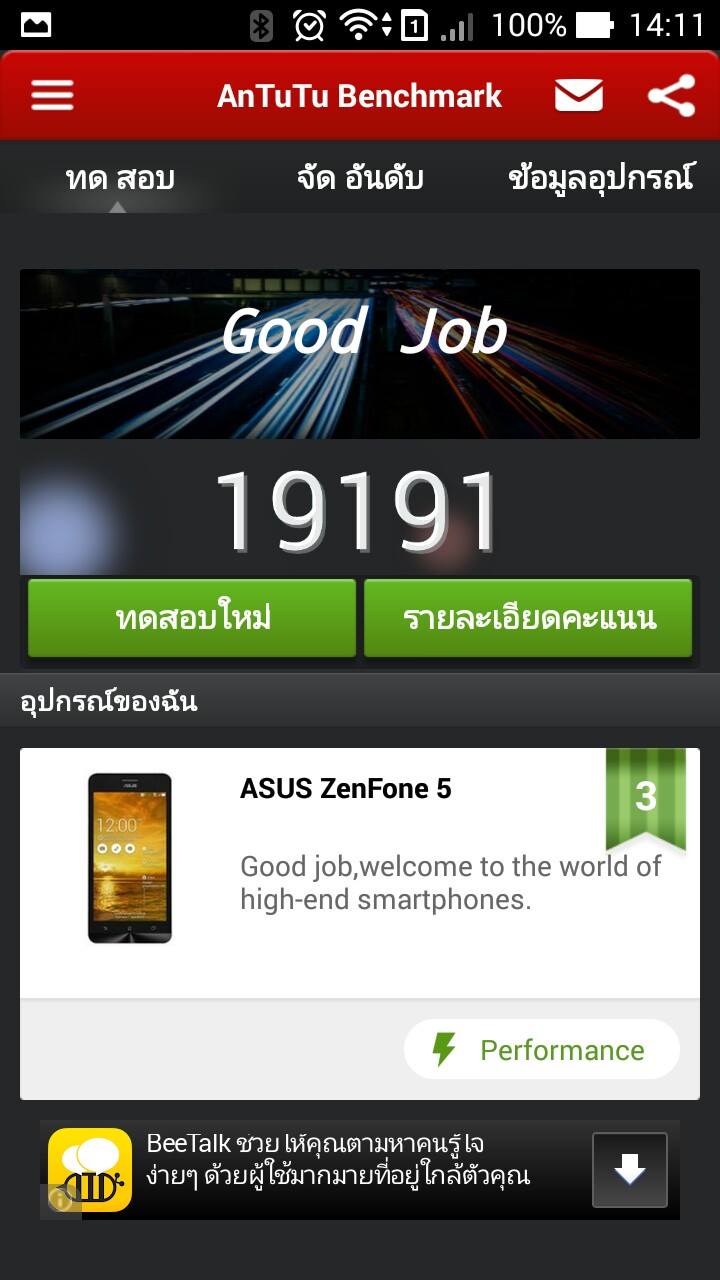
Task: Switch to the จัดอันดับ tab
Action: pos(360,179)
